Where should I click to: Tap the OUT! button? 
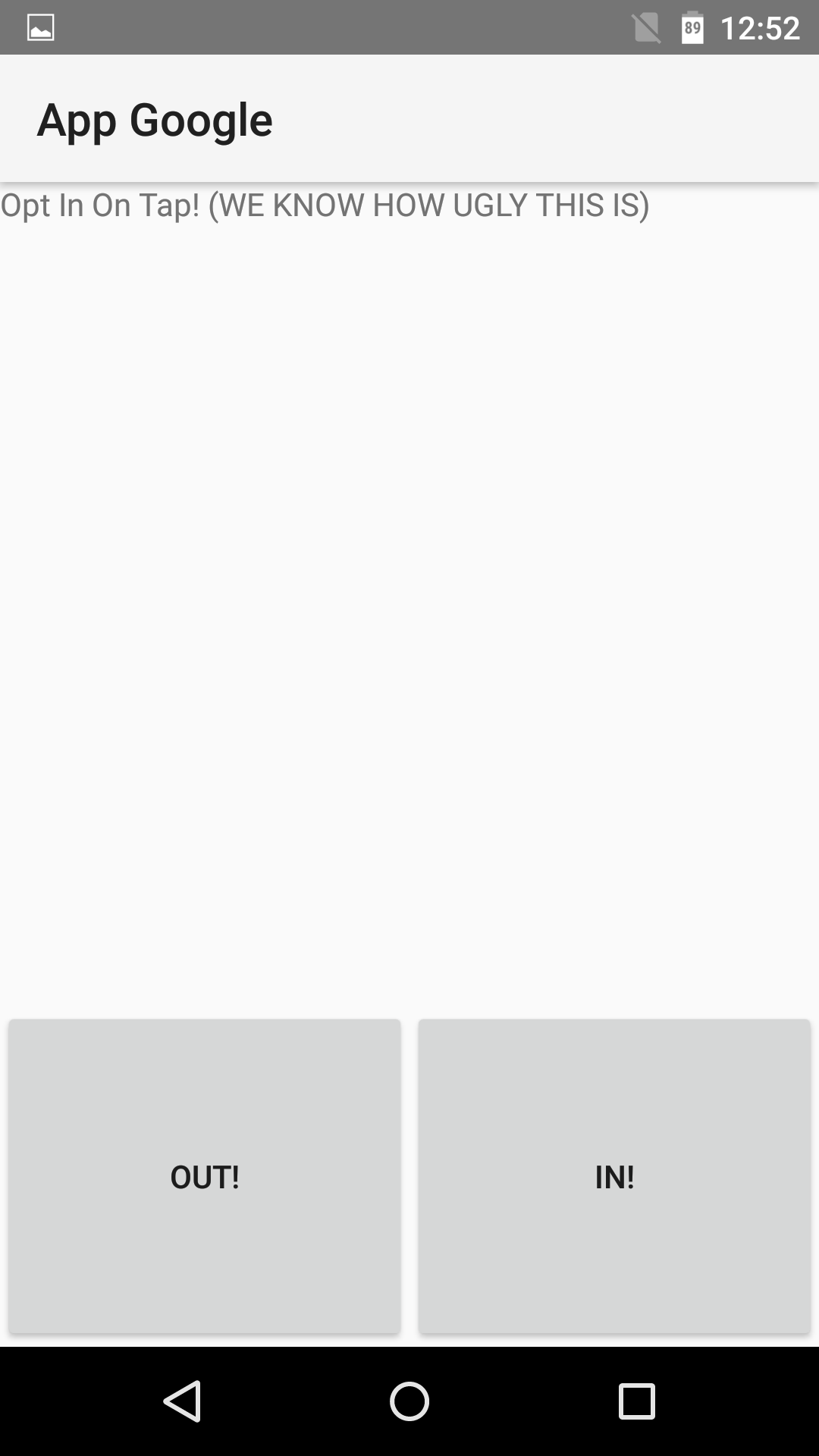(205, 1176)
